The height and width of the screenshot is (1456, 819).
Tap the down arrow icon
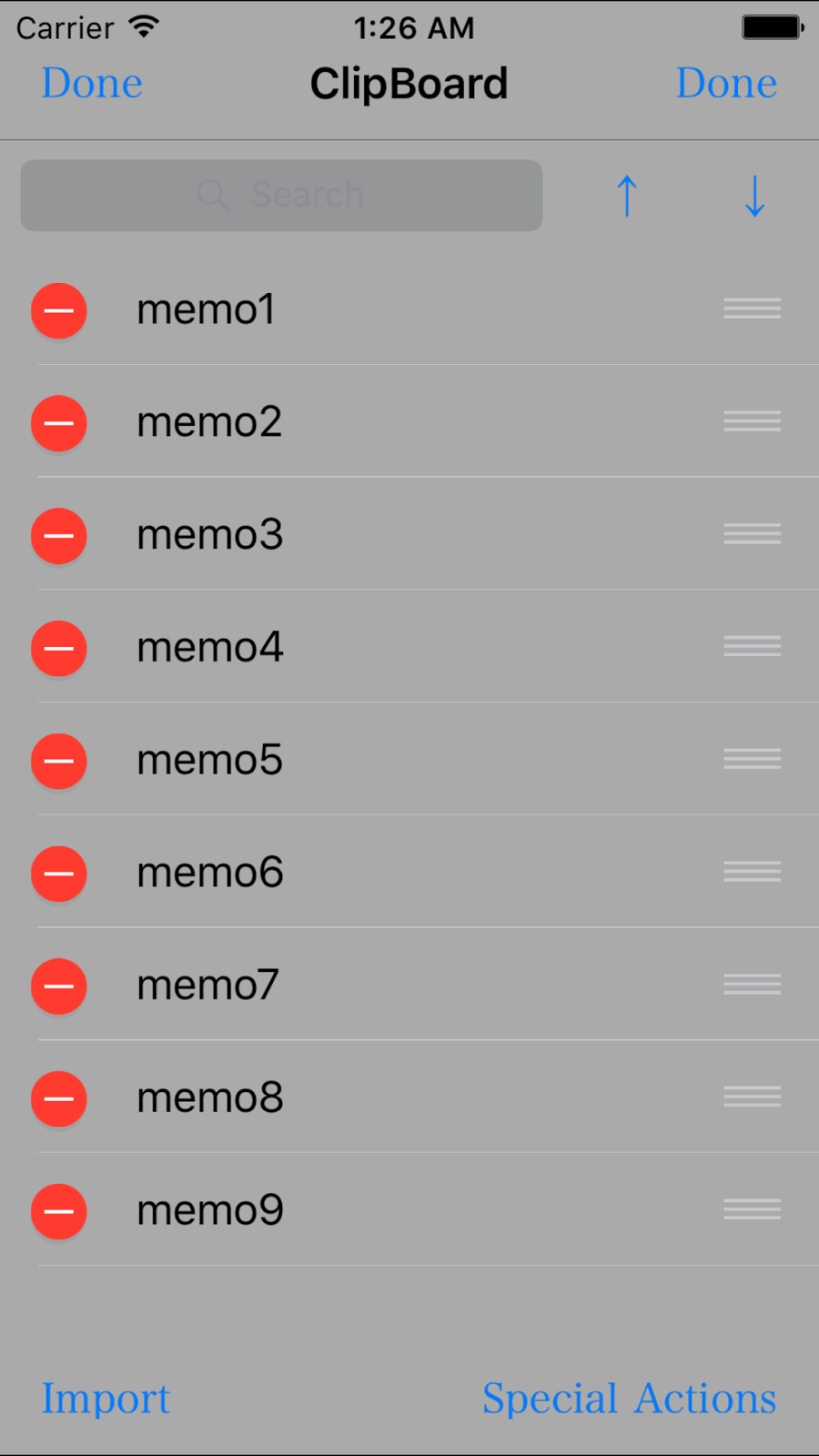tap(754, 196)
